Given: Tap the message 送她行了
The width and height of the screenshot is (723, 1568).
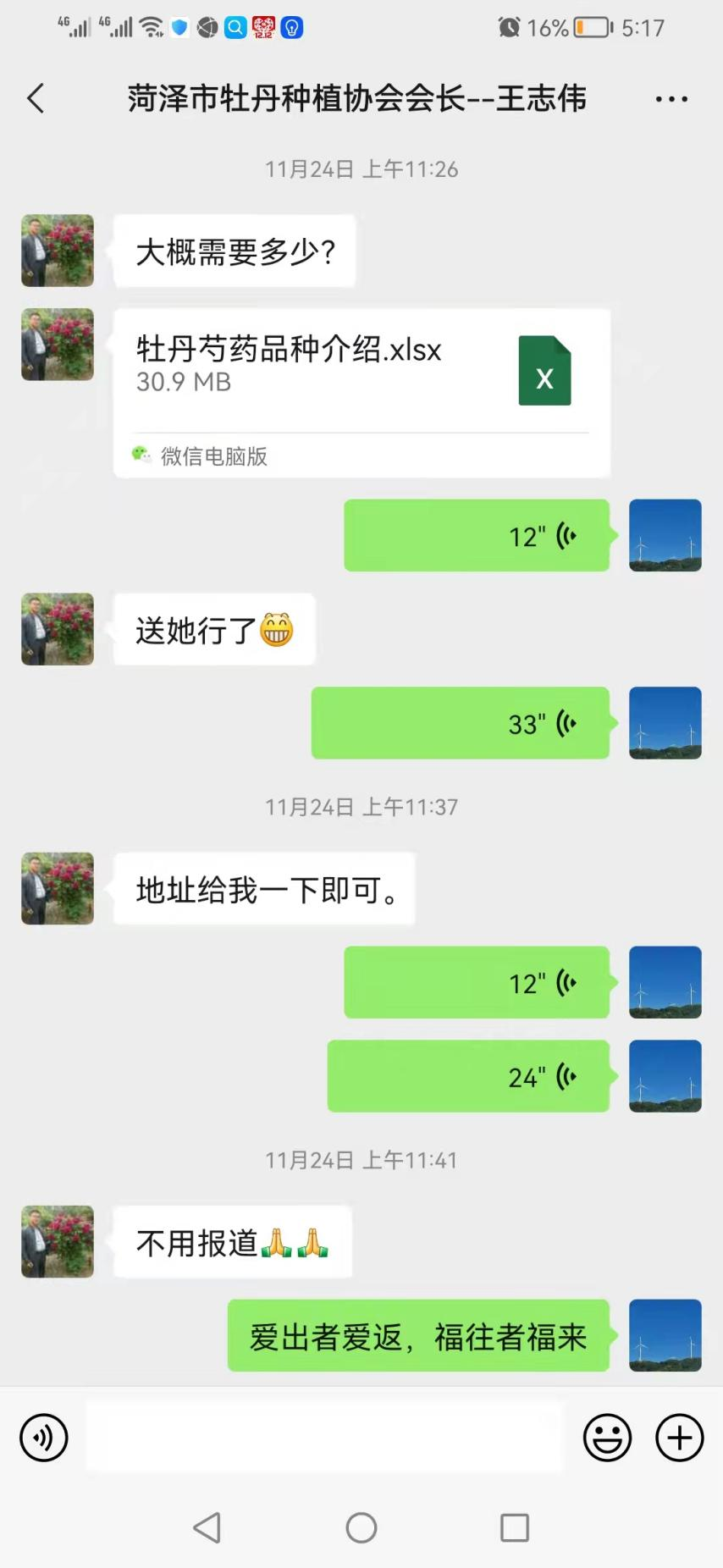Looking at the screenshot, I should [213, 629].
